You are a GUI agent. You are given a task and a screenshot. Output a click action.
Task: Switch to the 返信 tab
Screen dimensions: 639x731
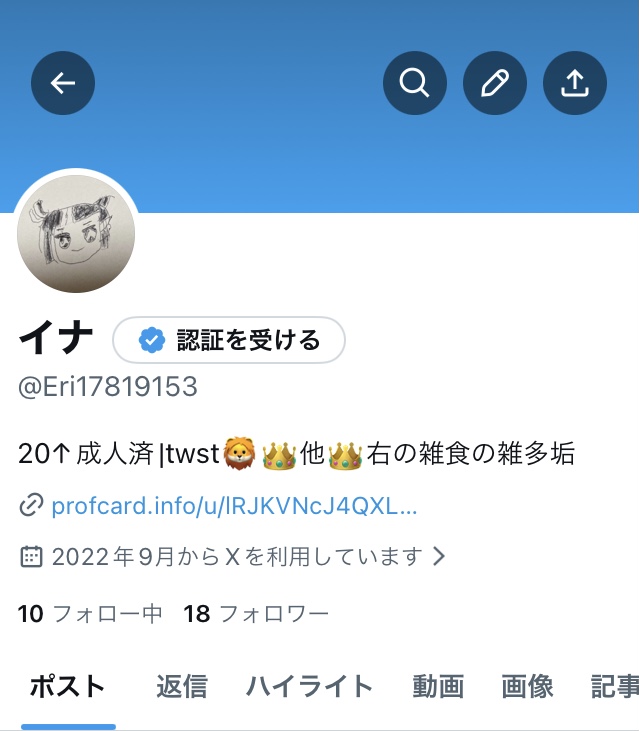click(x=181, y=686)
